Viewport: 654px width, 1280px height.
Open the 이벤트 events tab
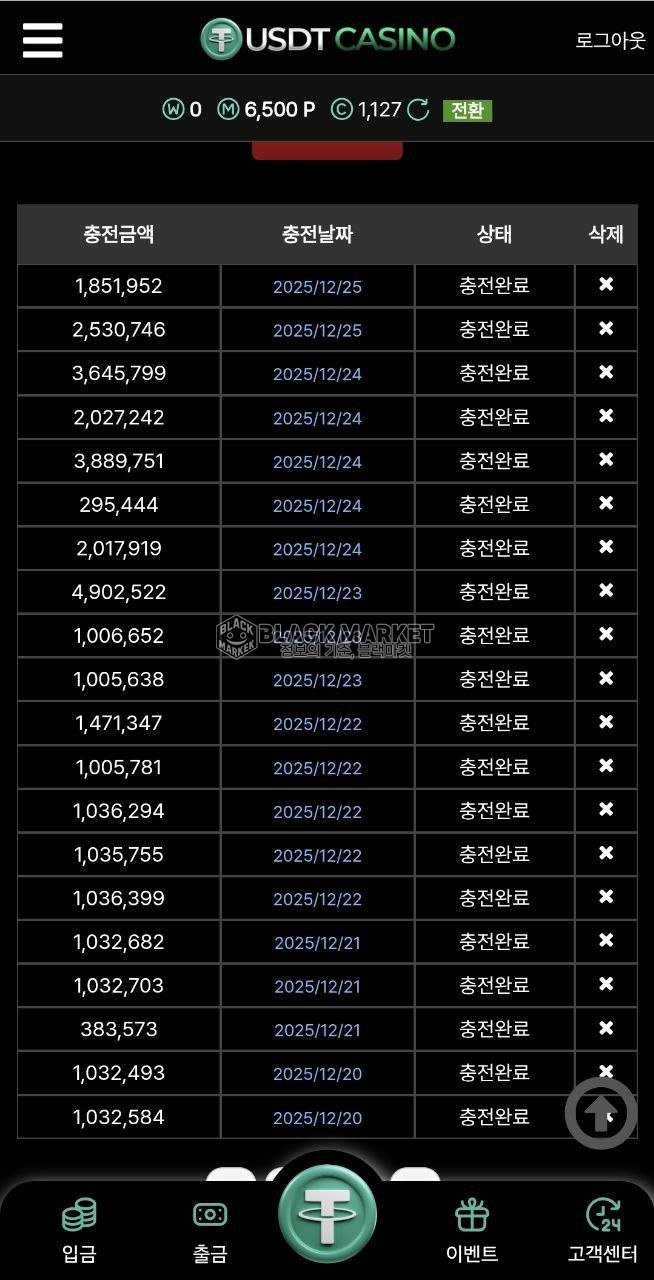[472, 1231]
